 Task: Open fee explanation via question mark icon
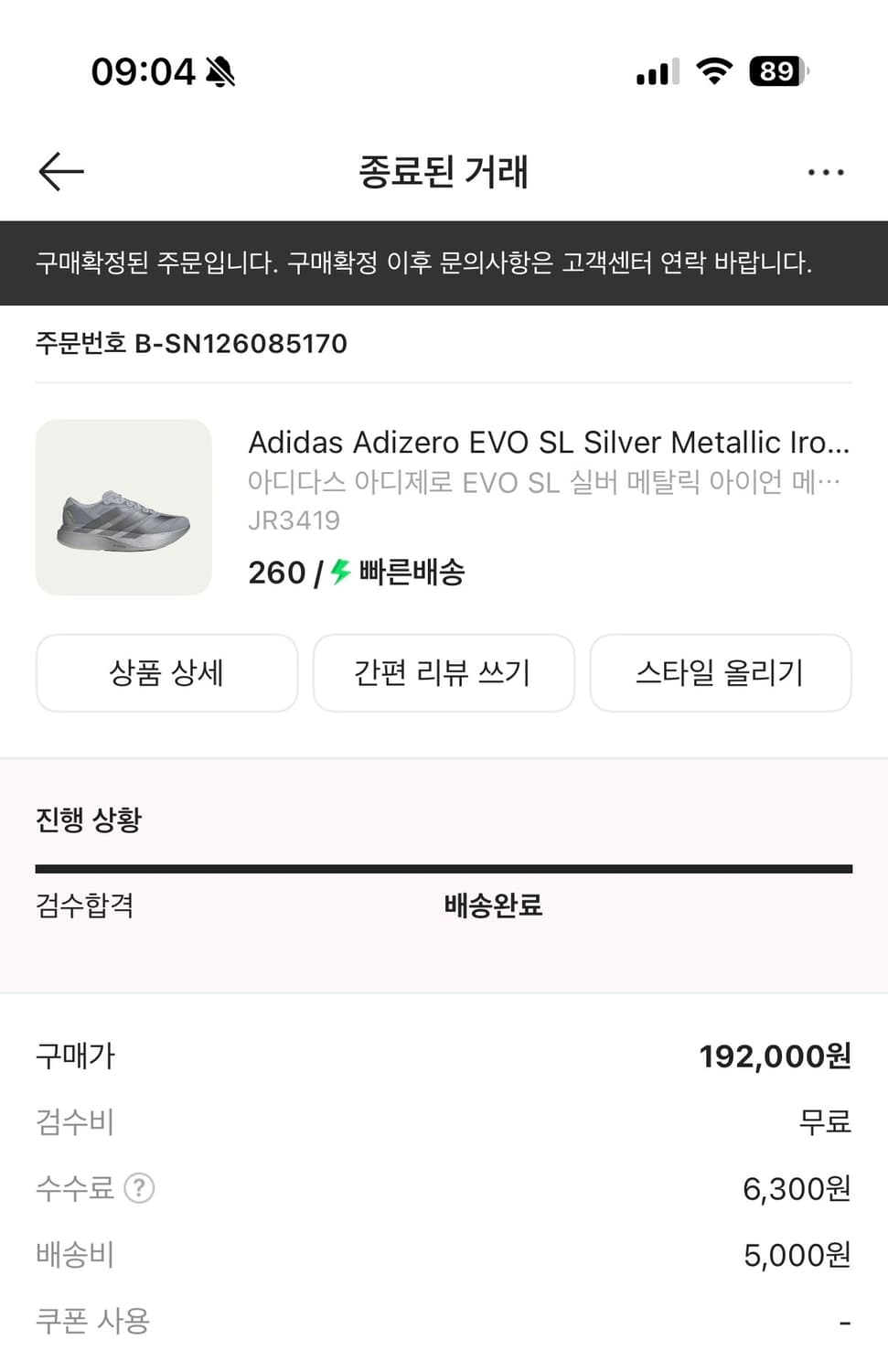(x=139, y=1189)
